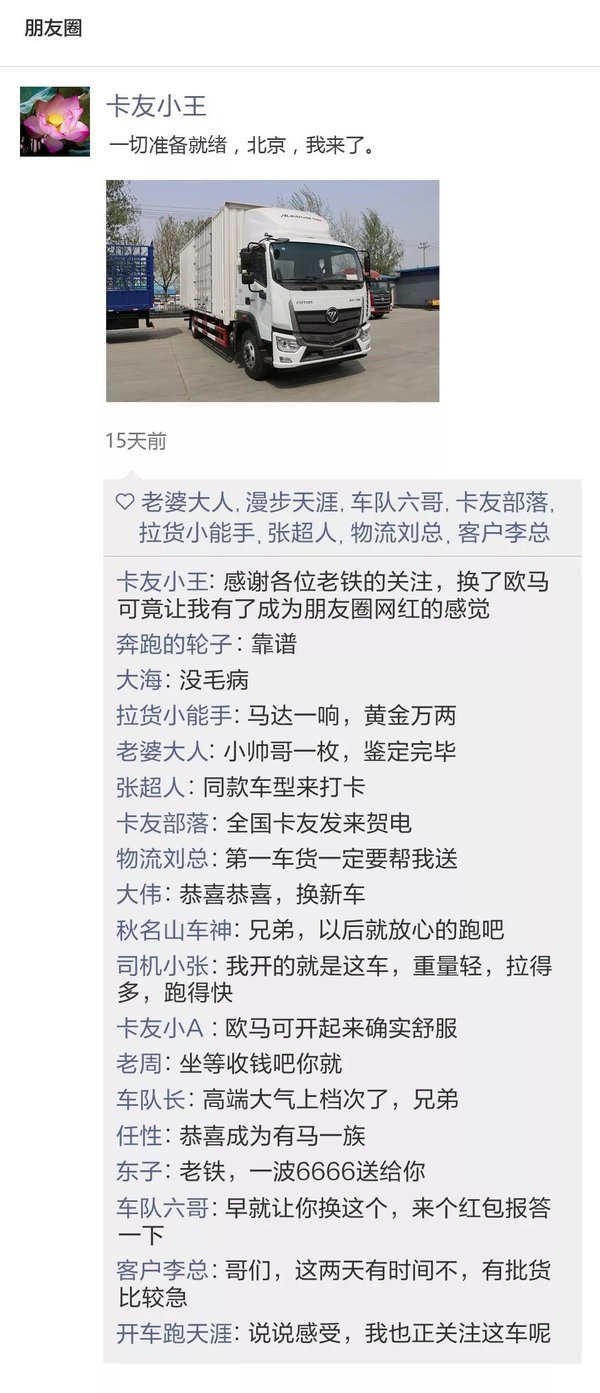
Task: View the white truck photo full screen
Action: [272, 290]
